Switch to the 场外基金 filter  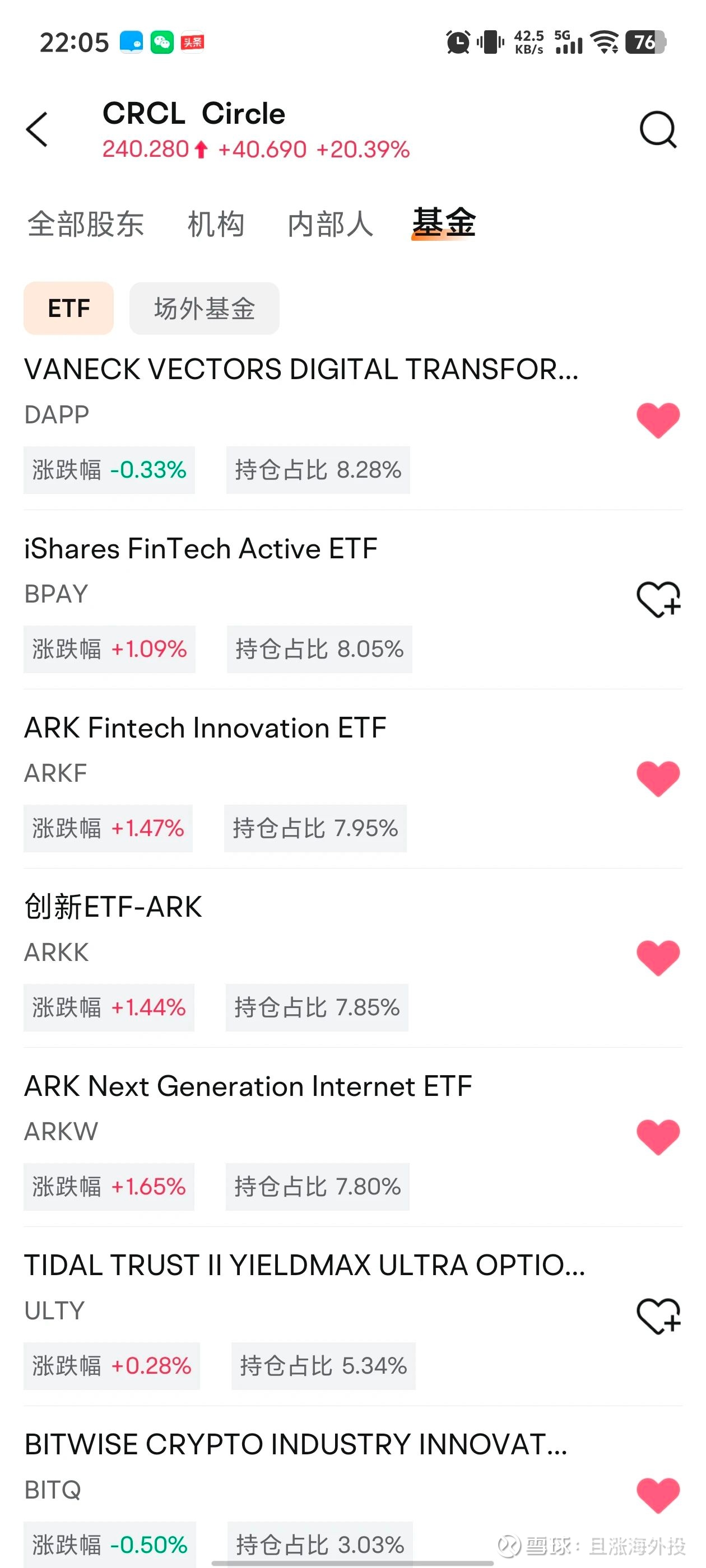[204, 309]
